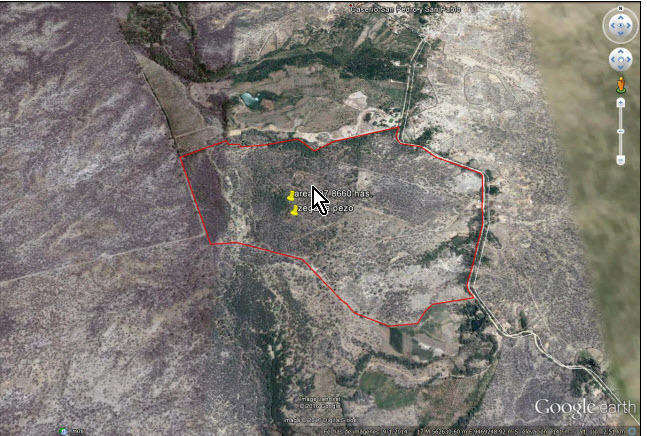Tap the look-around compass control

pos(620,25)
